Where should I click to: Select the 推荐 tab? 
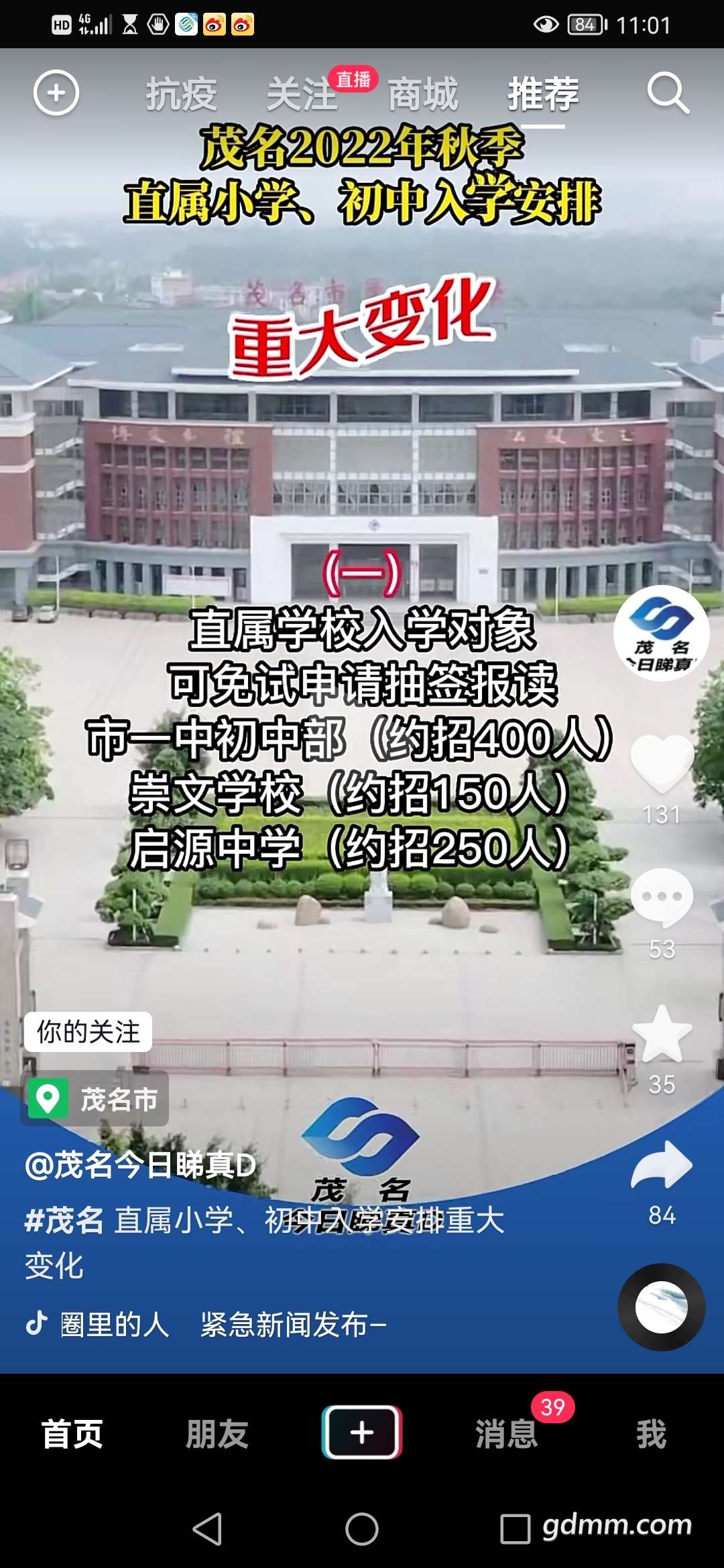coord(543,94)
